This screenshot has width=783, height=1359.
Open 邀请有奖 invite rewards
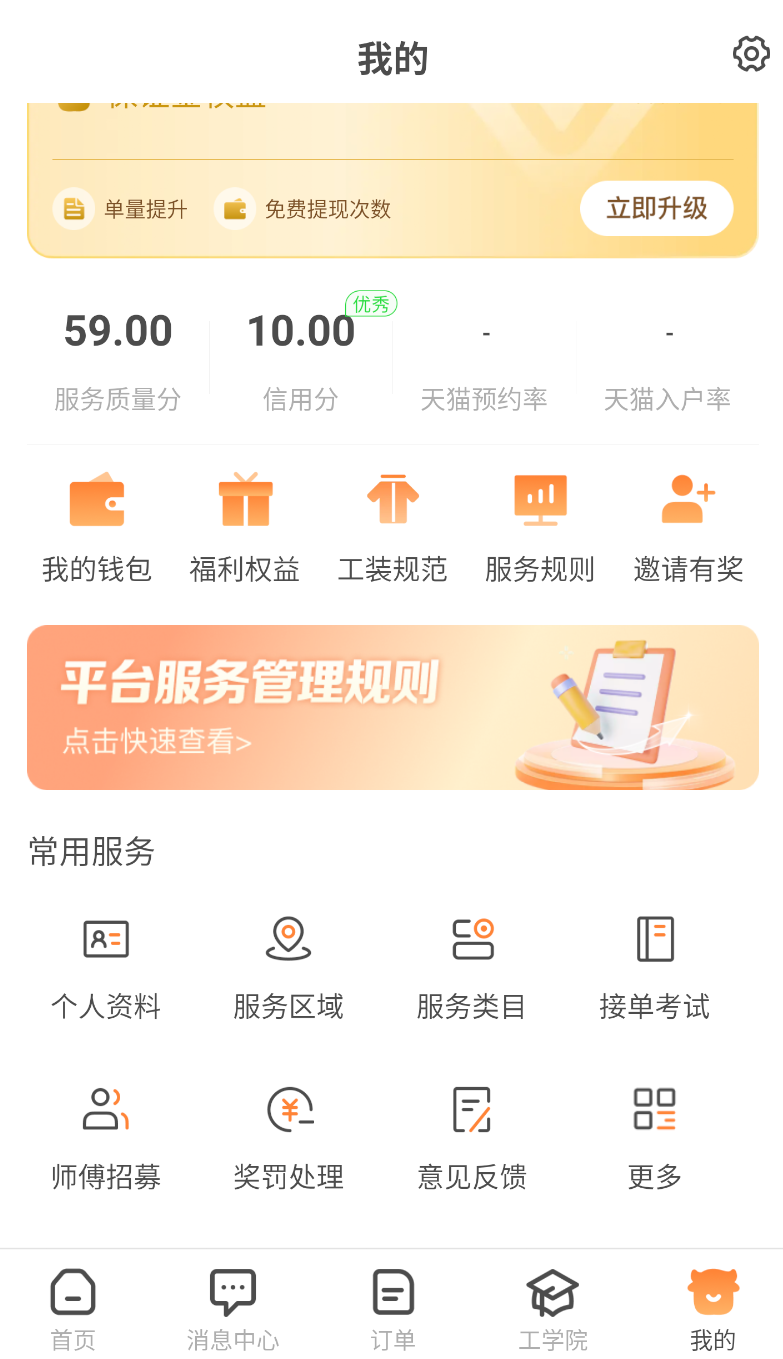[688, 524]
